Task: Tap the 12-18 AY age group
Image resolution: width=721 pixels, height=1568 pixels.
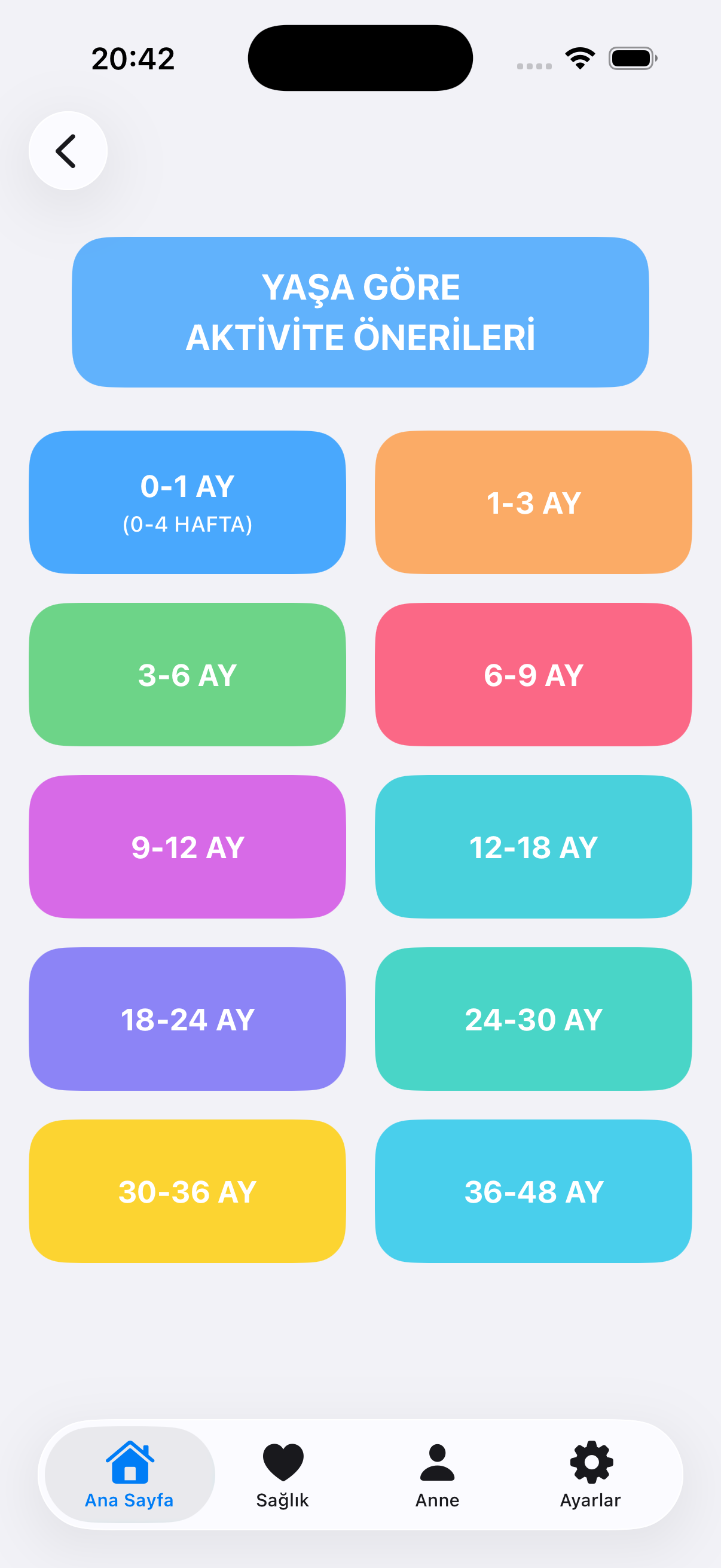Action: click(x=533, y=847)
